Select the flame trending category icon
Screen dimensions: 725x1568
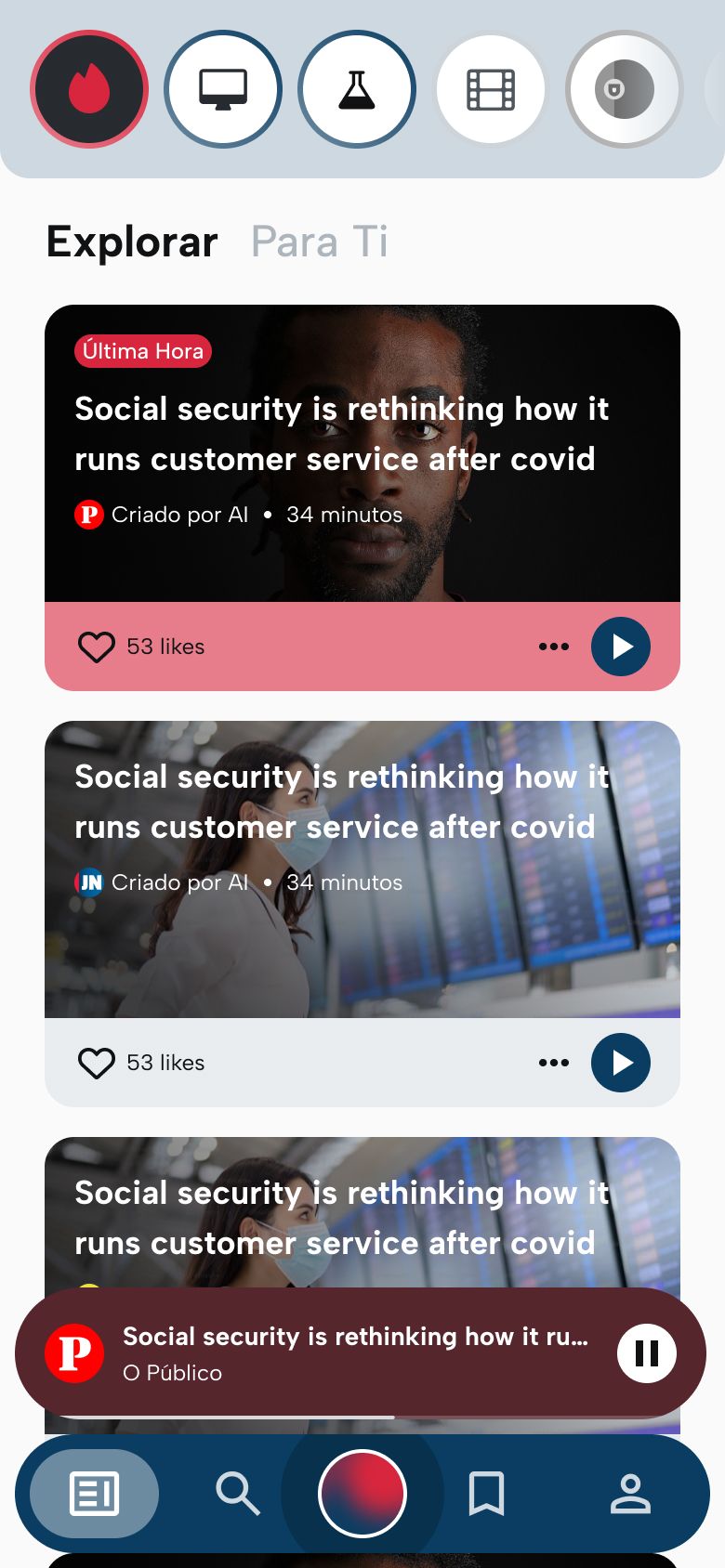(89, 89)
